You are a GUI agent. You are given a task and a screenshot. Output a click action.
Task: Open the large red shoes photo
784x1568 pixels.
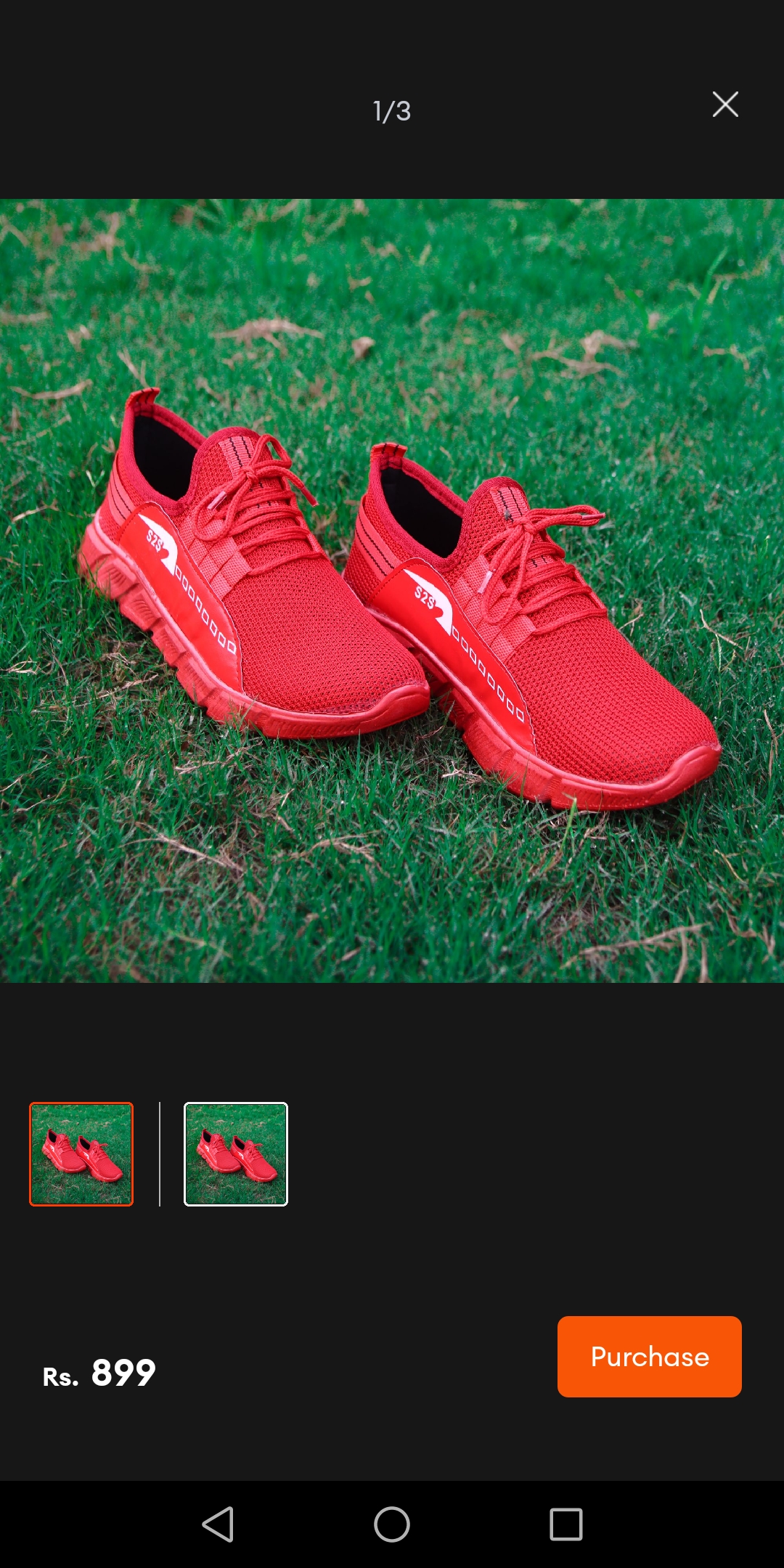click(392, 591)
